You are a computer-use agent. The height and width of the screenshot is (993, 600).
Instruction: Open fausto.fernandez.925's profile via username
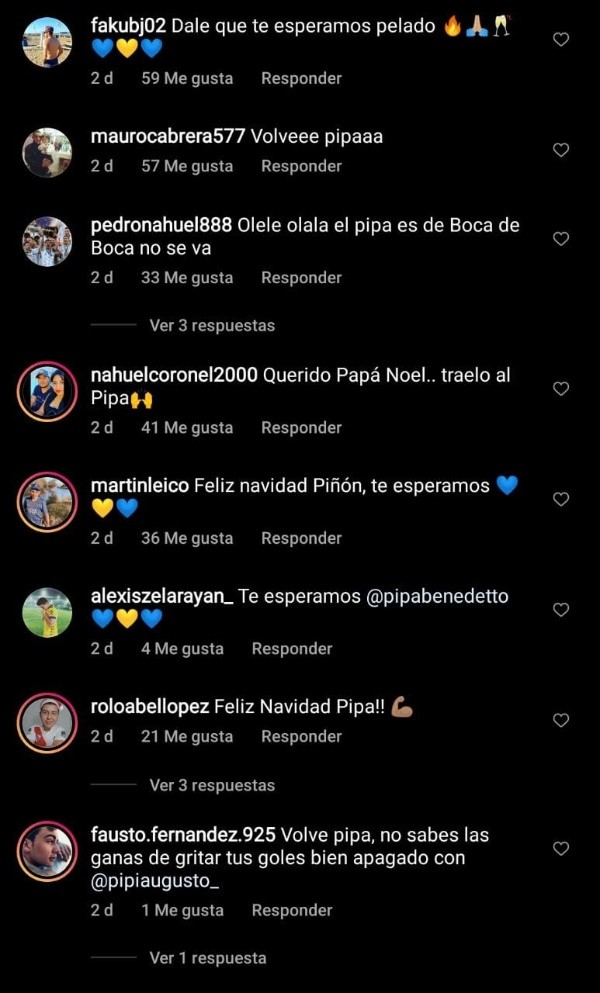(183, 834)
